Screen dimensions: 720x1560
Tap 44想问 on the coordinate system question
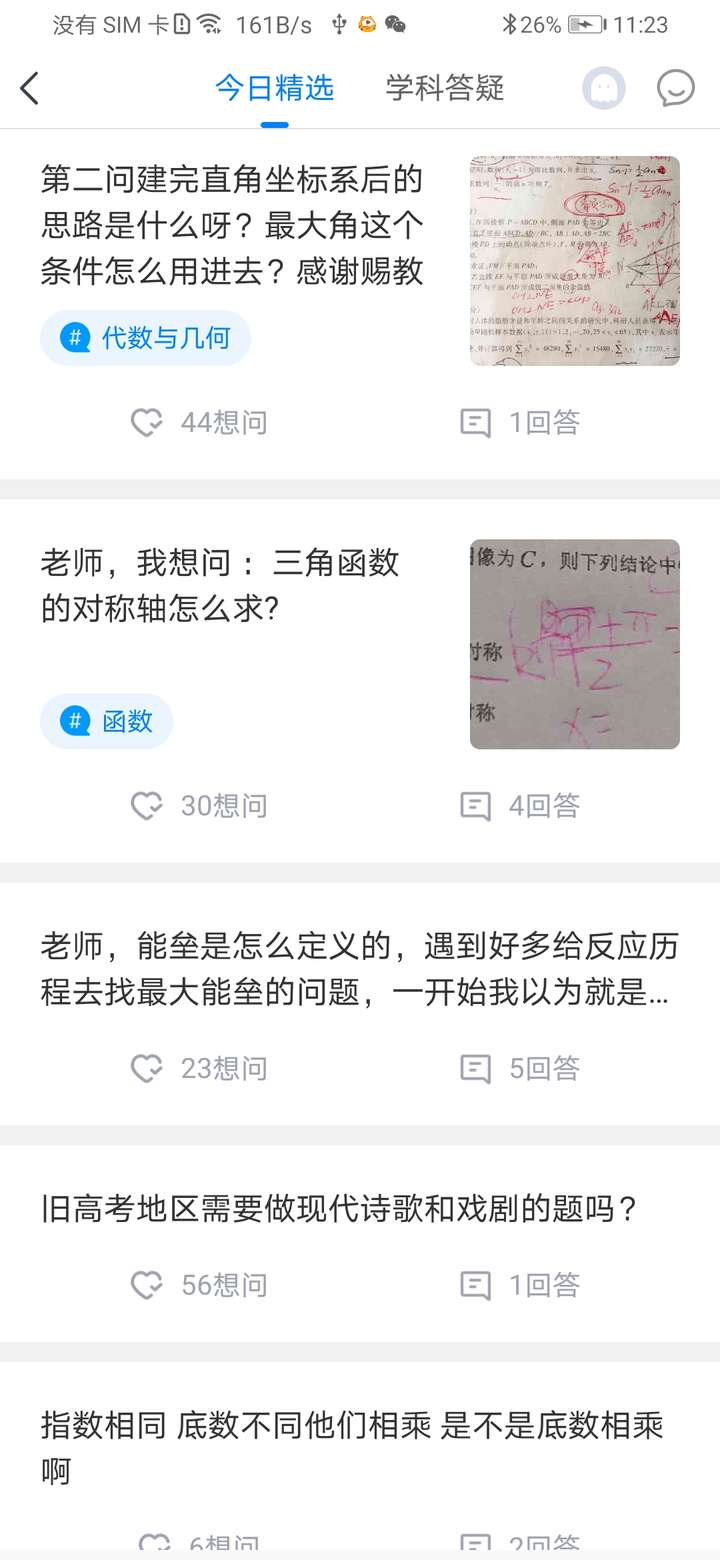click(199, 423)
